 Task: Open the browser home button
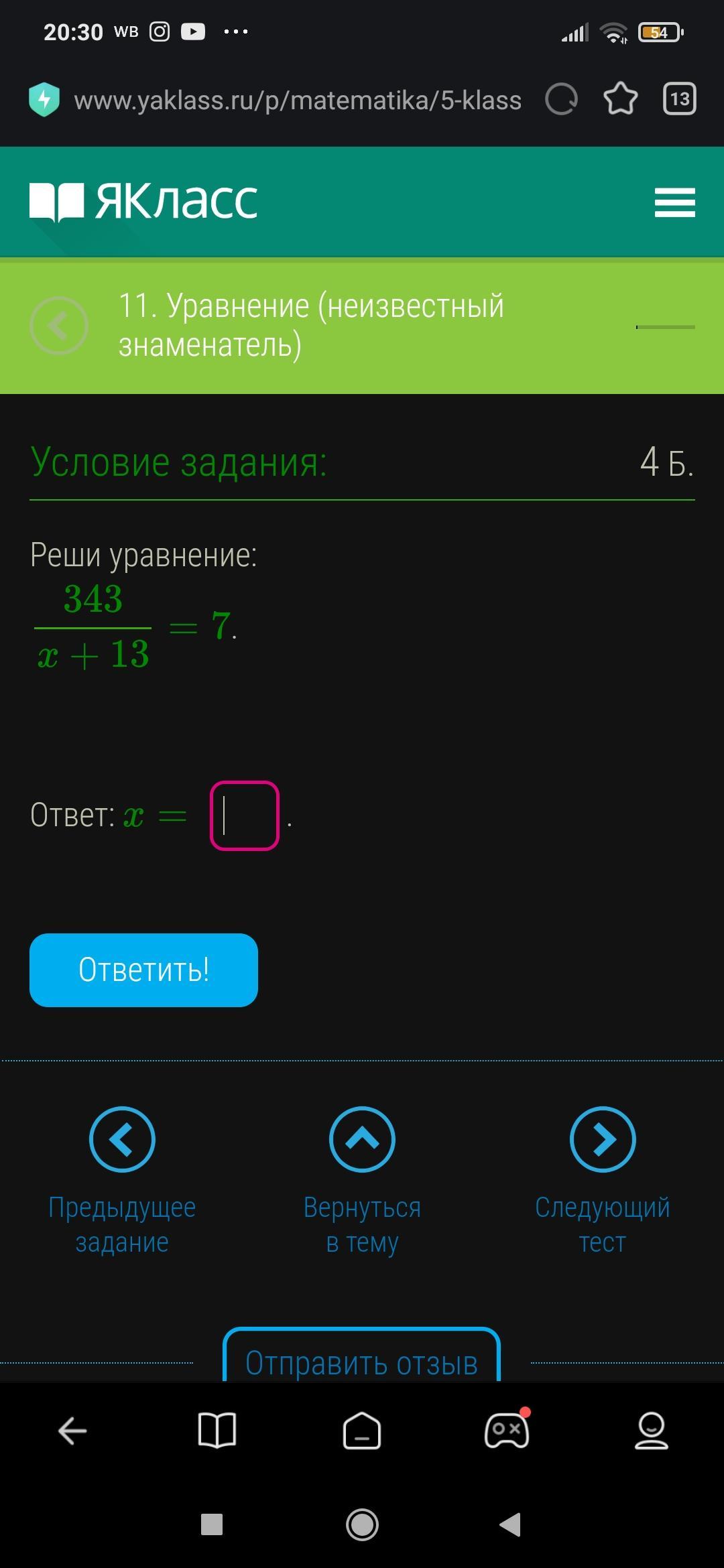[x=362, y=1431]
